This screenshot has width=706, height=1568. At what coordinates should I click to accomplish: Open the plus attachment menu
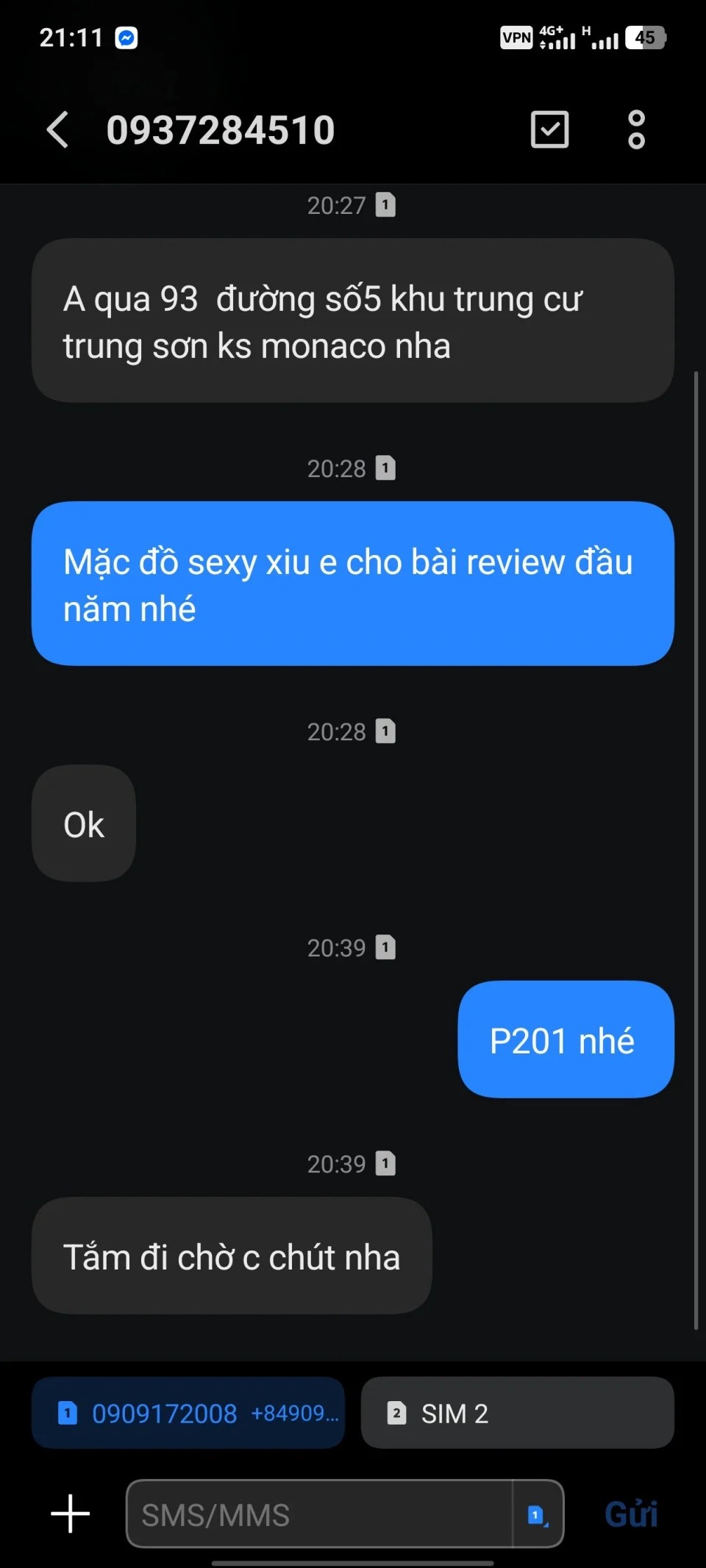(x=71, y=1514)
